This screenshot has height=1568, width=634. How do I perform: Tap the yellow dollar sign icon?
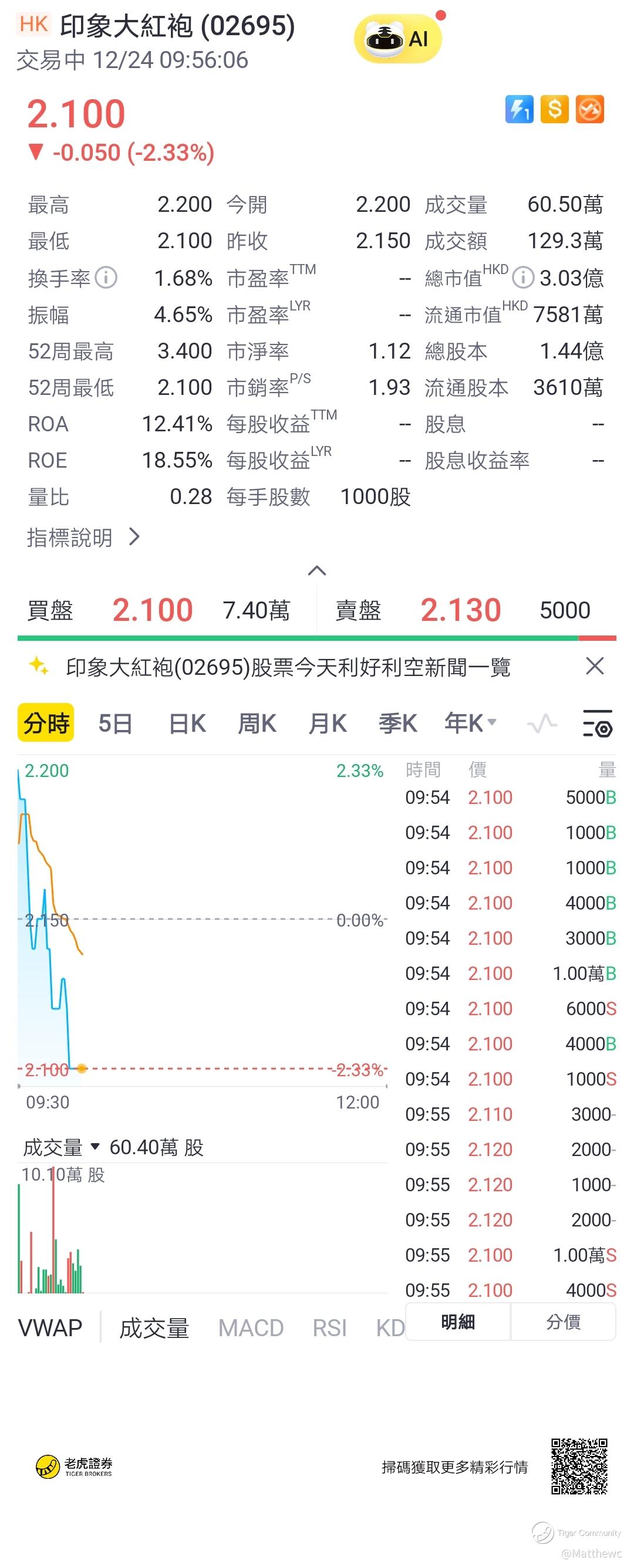tap(554, 110)
